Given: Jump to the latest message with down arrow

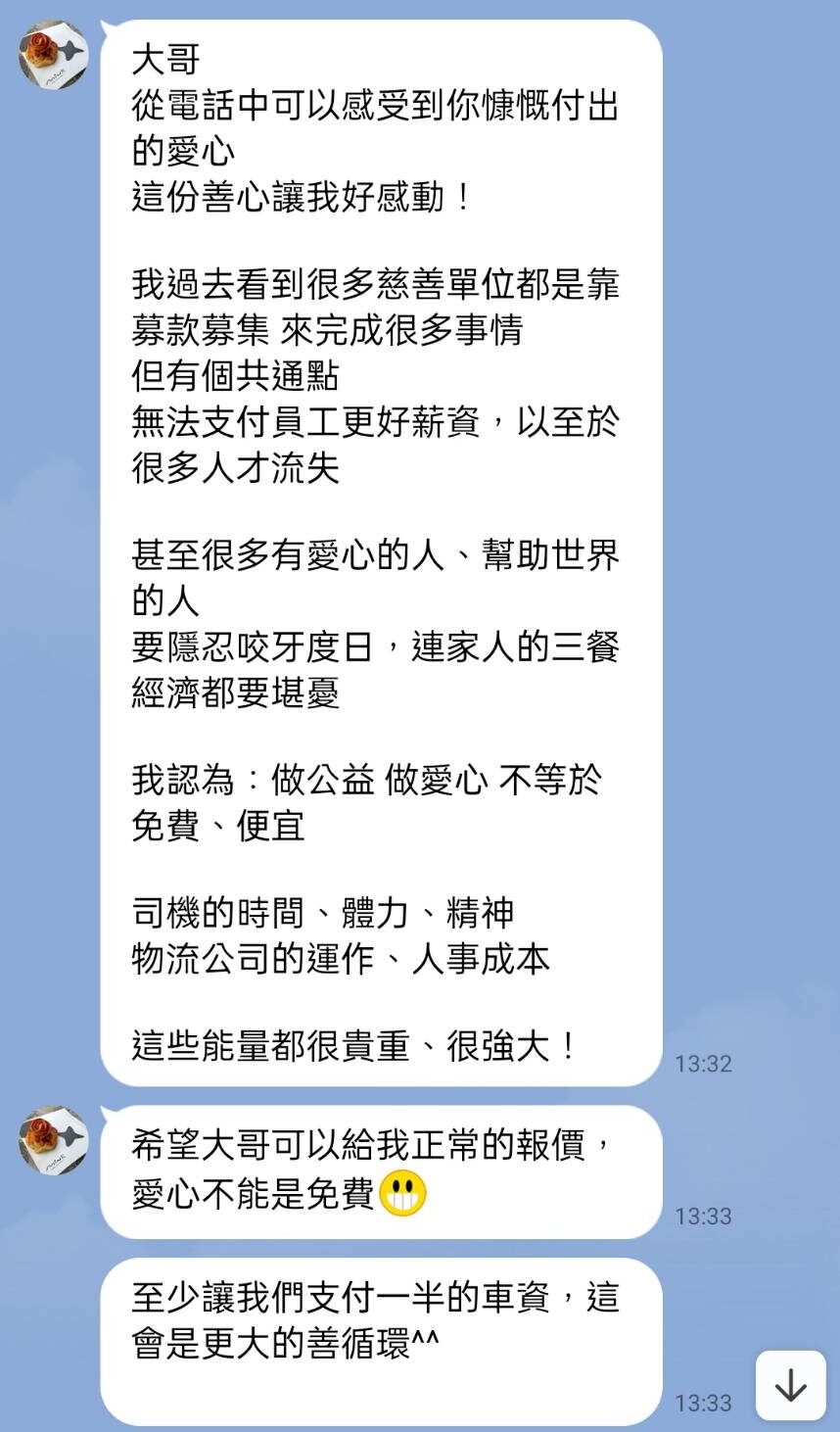Looking at the screenshot, I should tap(790, 1385).
